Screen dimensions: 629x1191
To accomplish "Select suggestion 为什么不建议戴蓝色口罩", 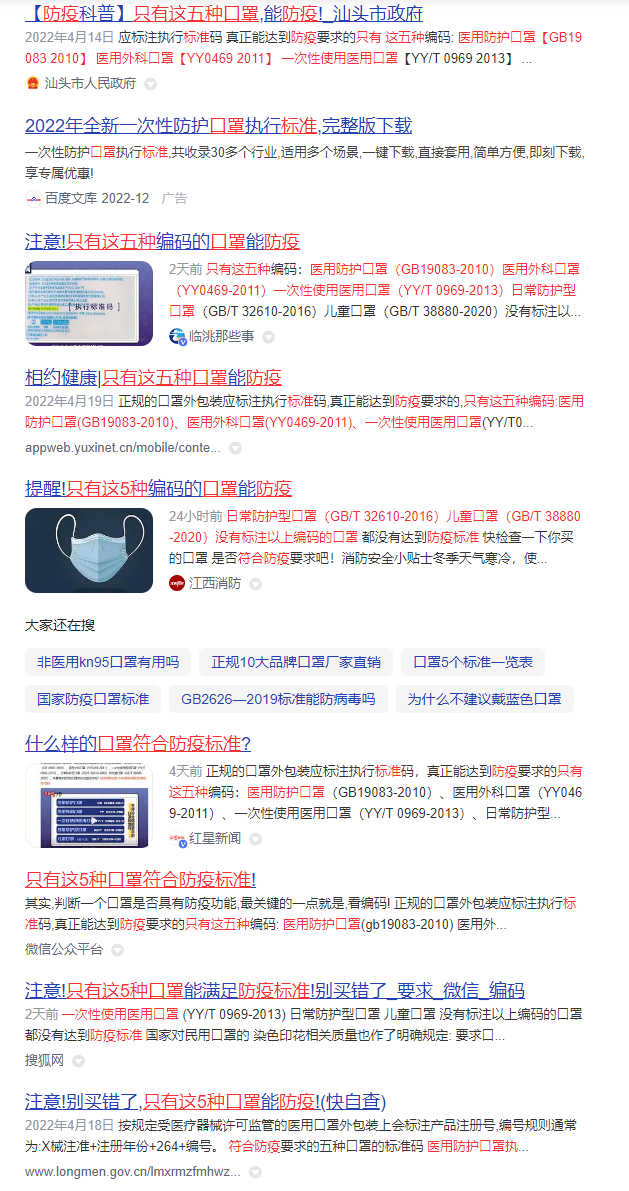I will 484,699.
